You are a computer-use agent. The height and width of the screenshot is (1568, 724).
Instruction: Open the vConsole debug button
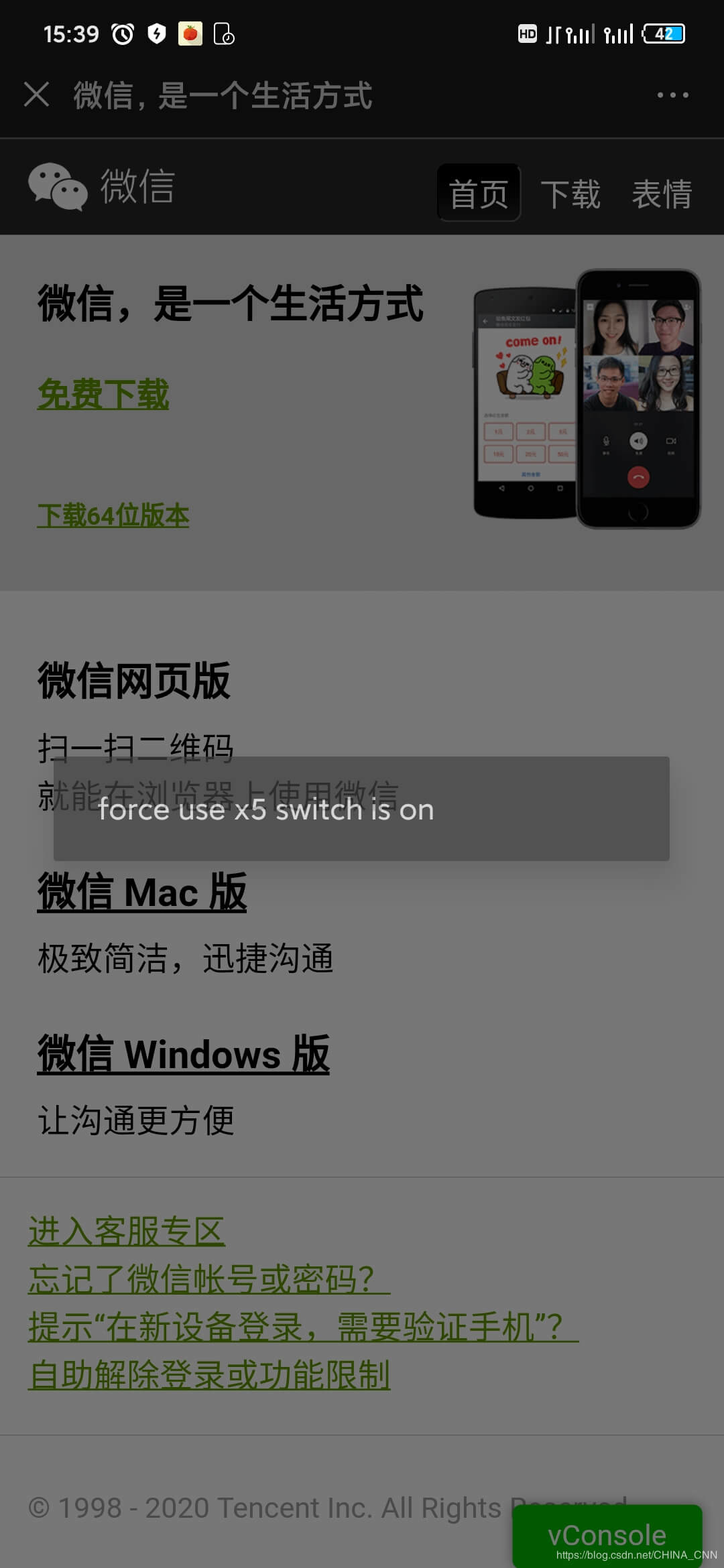[607, 1534]
